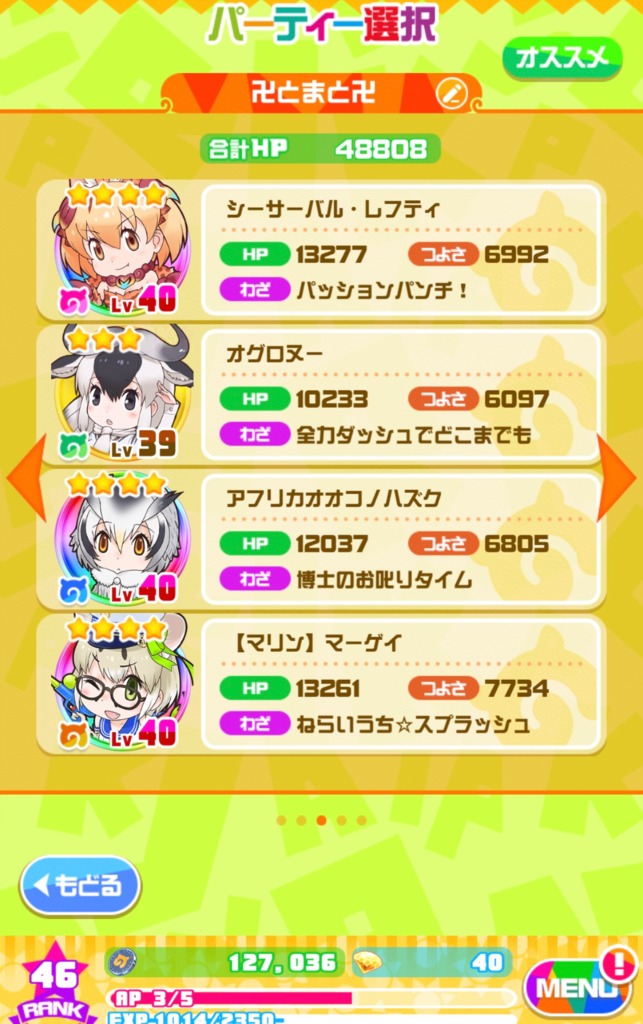The width and height of the screenshot is (643, 1024).
Task: Edit the party name with pencil icon
Action: coord(451,94)
